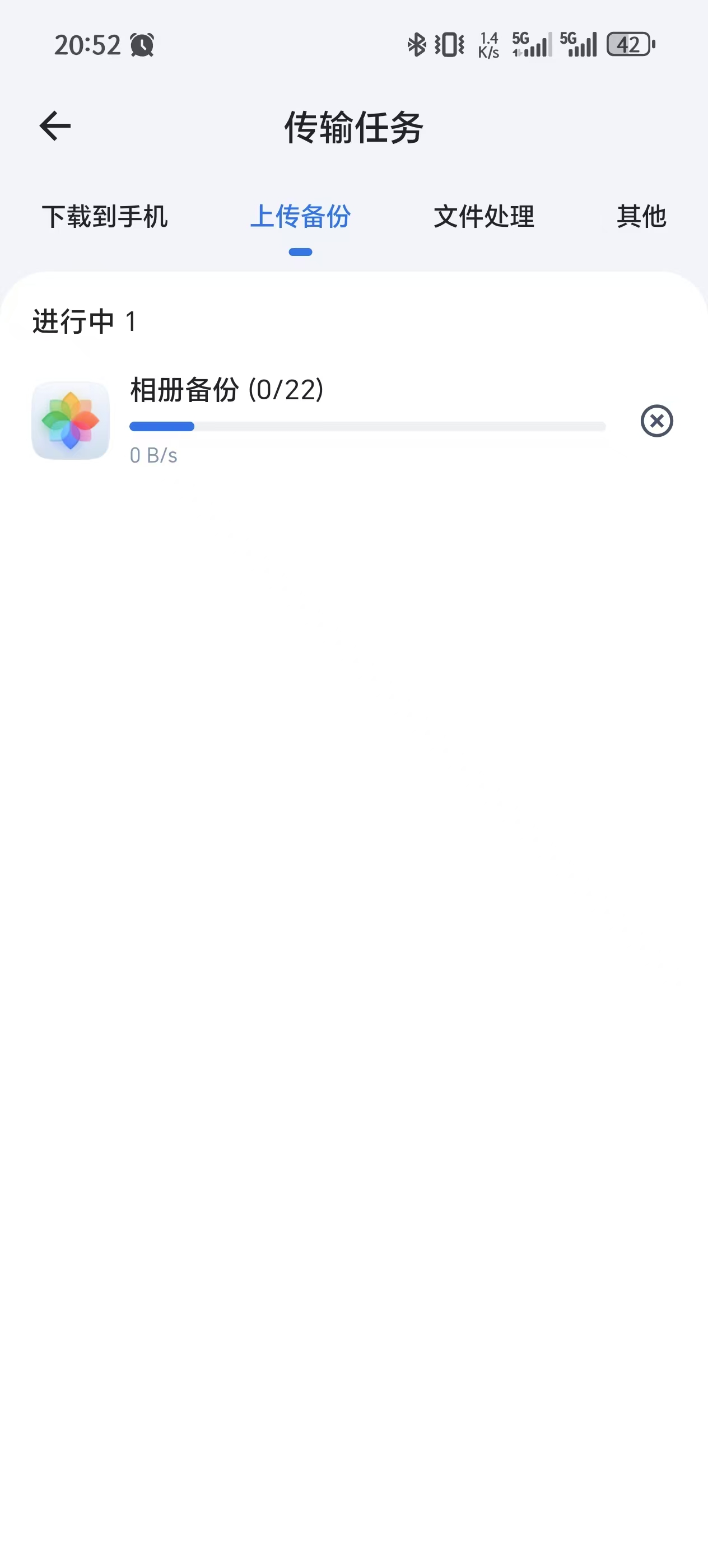Switch to the 下载到手机 tab

tap(105, 217)
